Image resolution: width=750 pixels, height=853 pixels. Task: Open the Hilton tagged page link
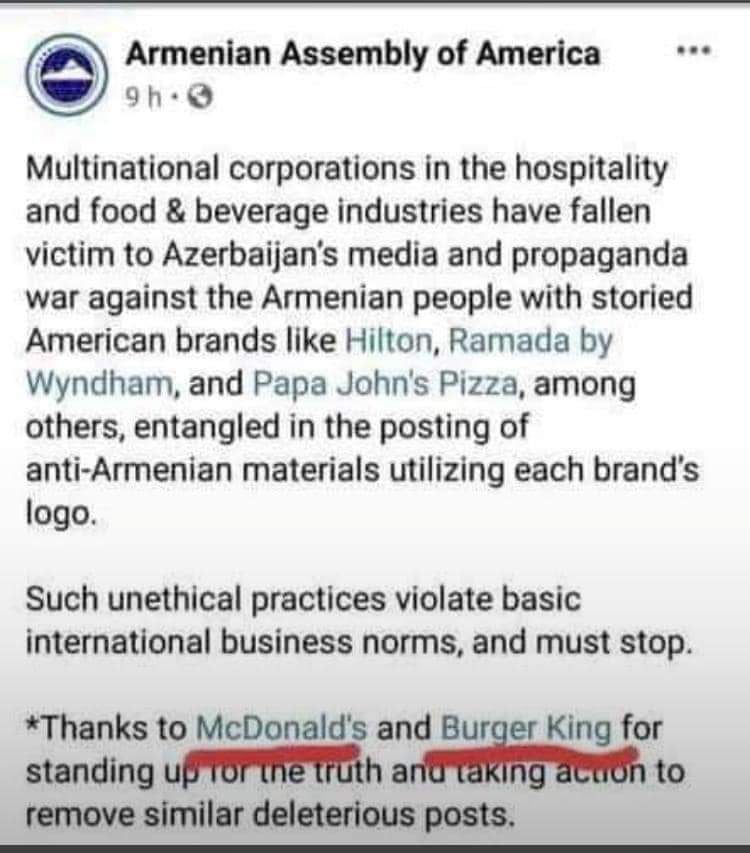[x=389, y=341]
